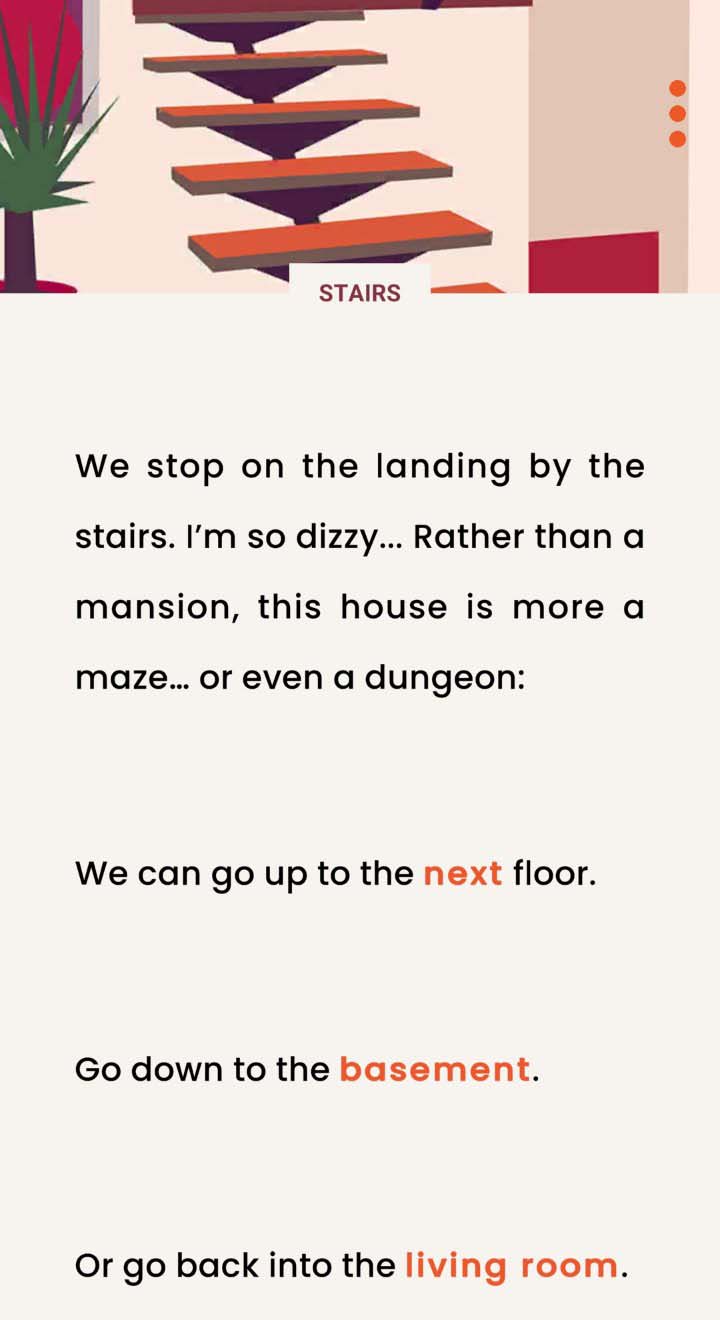Return via the "living room" link

tap(512, 1266)
